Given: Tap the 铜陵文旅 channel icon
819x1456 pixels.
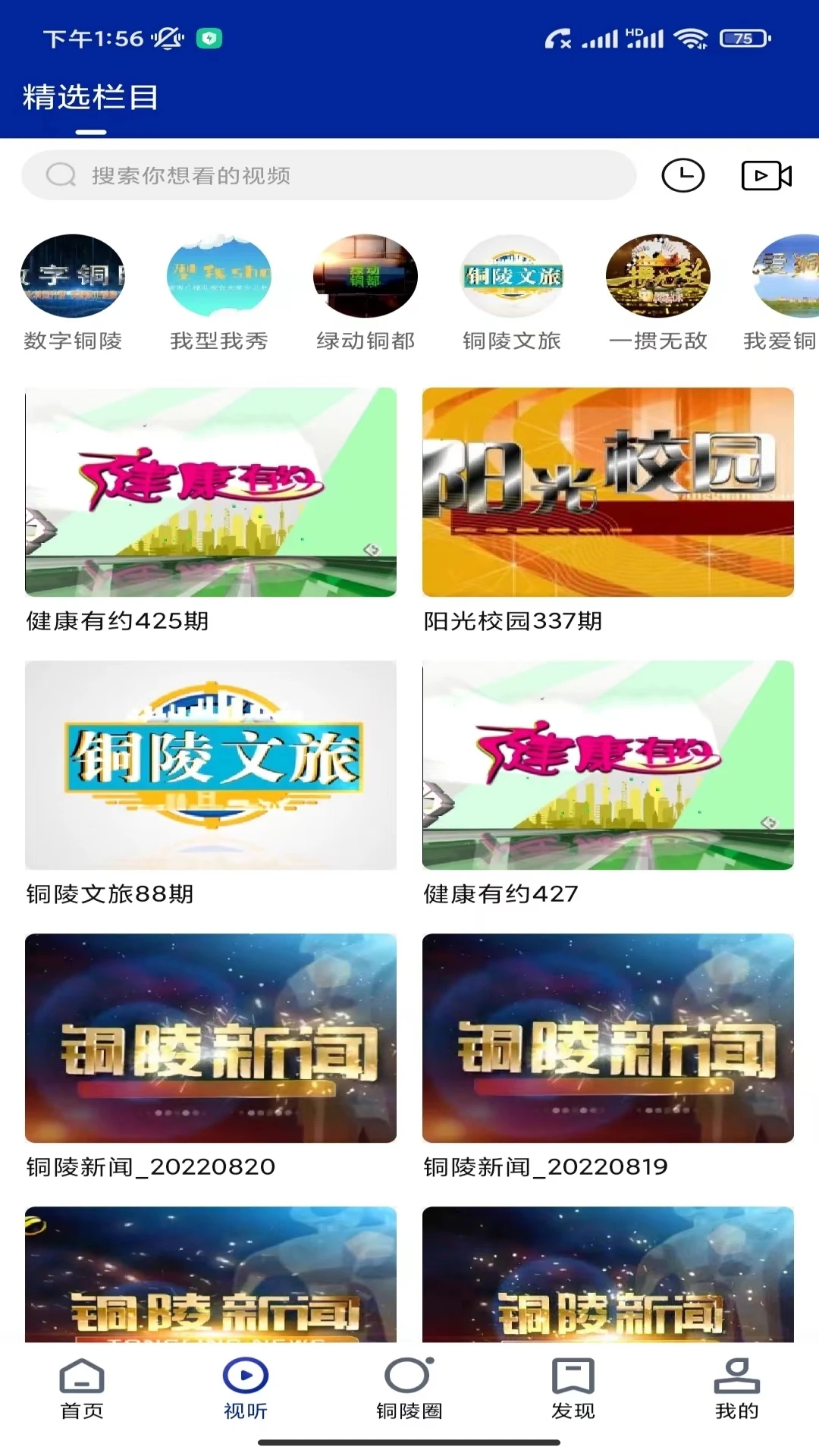Looking at the screenshot, I should pyautogui.click(x=512, y=277).
